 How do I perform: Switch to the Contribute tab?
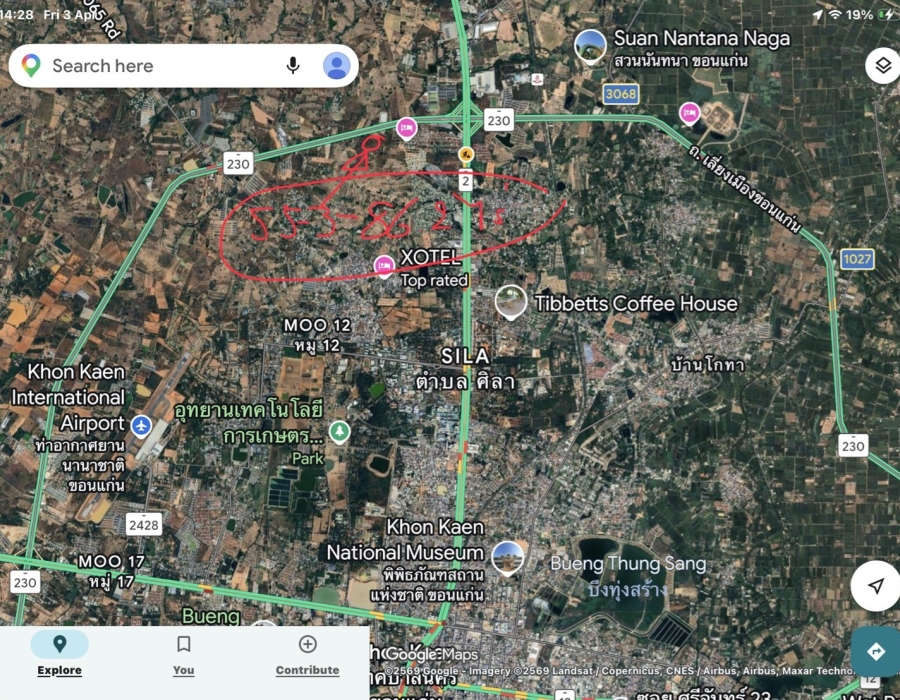pyautogui.click(x=307, y=654)
